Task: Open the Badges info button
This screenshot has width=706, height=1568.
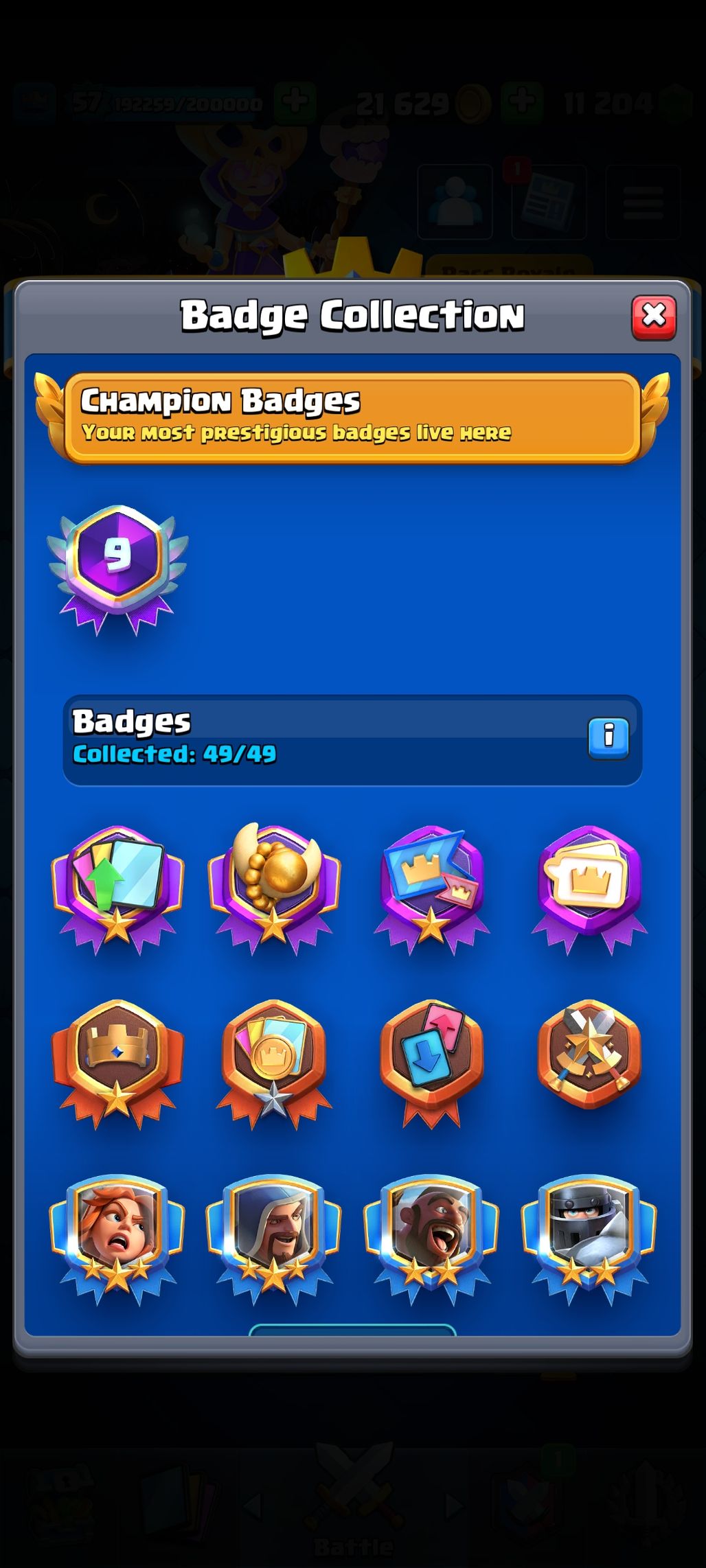Action: coord(608,738)
